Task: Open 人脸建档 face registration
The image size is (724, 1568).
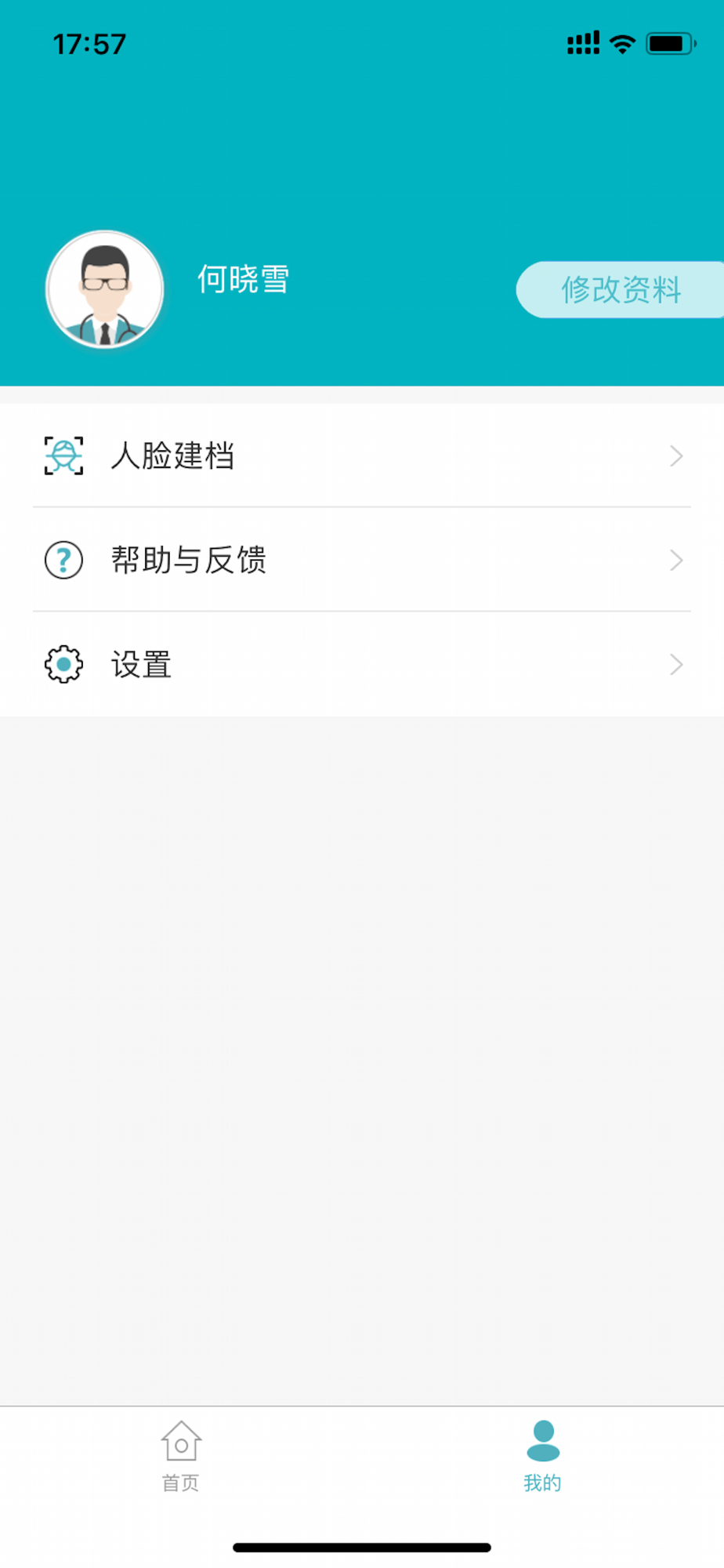Action: pyautogui.click(x=361, y=456)
